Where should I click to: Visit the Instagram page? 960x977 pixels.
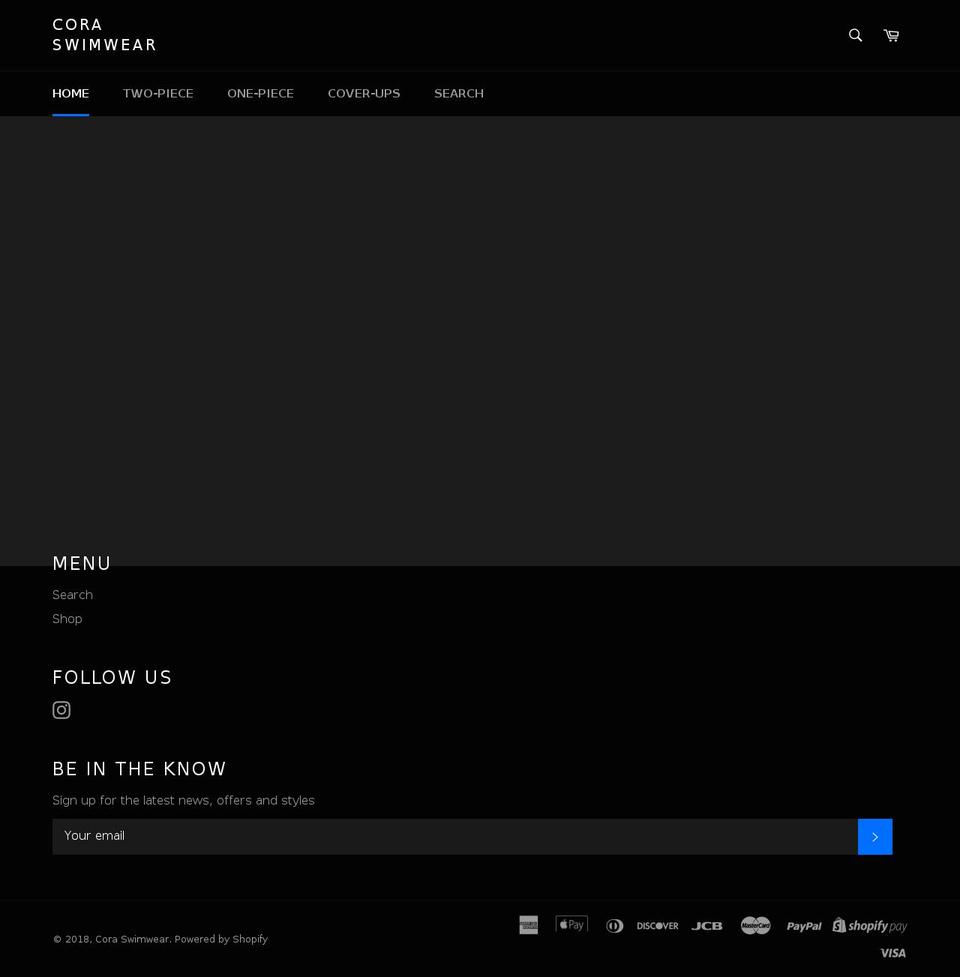coord(61,710)
